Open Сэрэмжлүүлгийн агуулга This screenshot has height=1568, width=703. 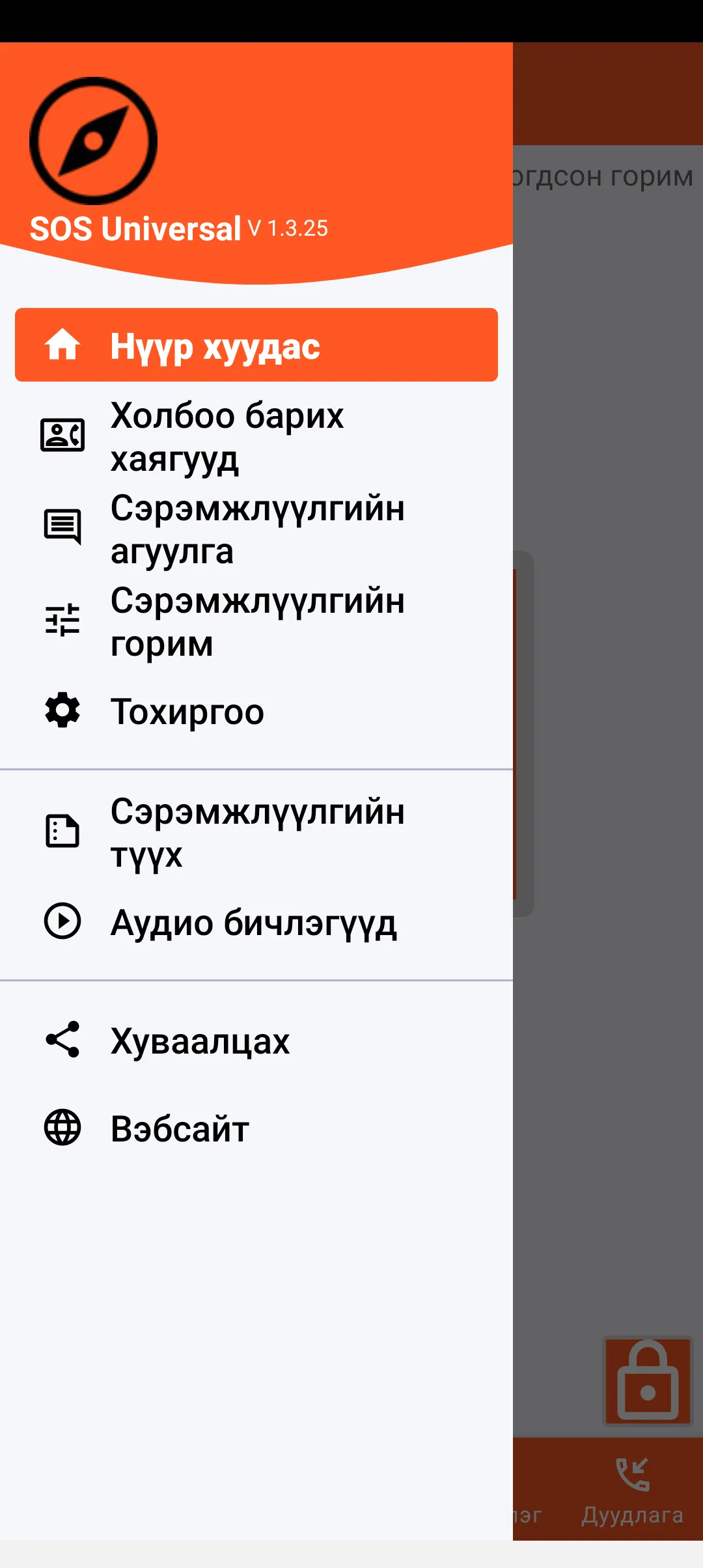click(x=256, y=529)
